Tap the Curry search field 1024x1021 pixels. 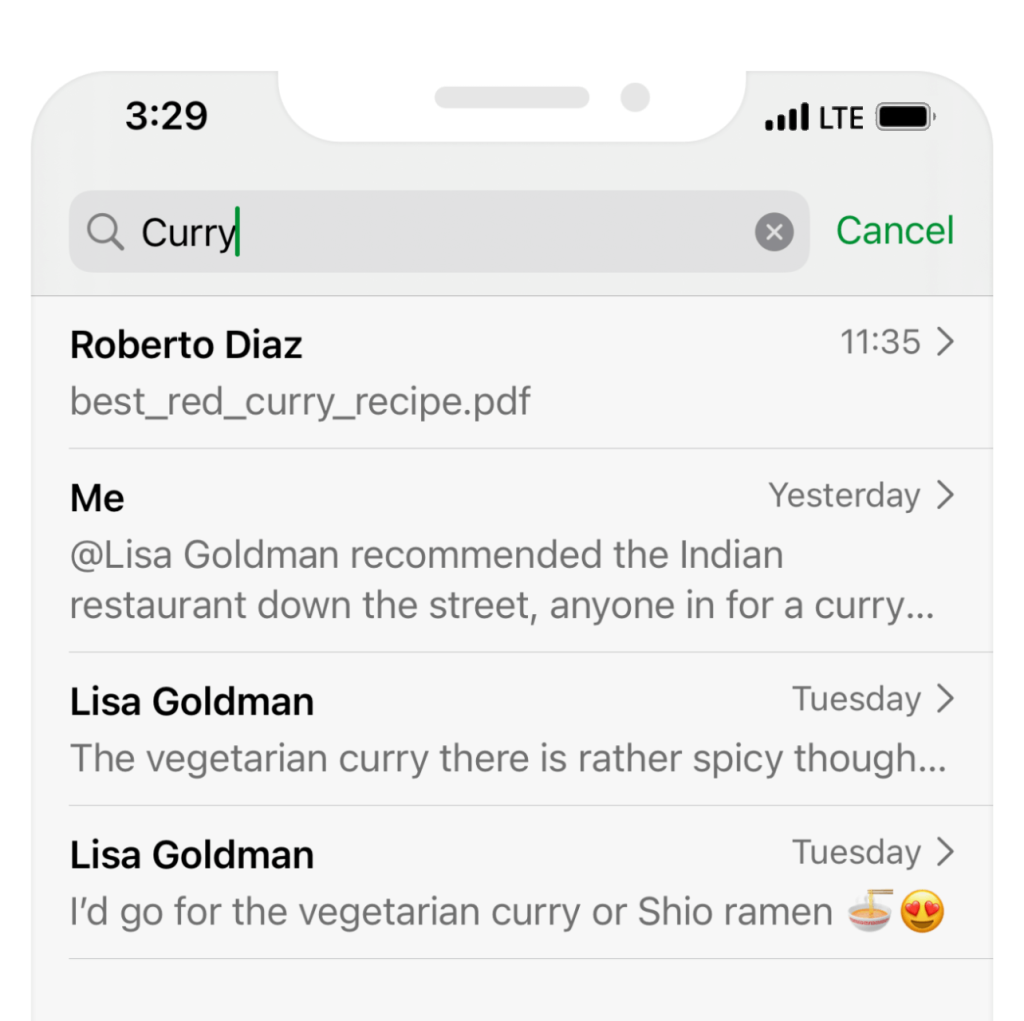440,232
